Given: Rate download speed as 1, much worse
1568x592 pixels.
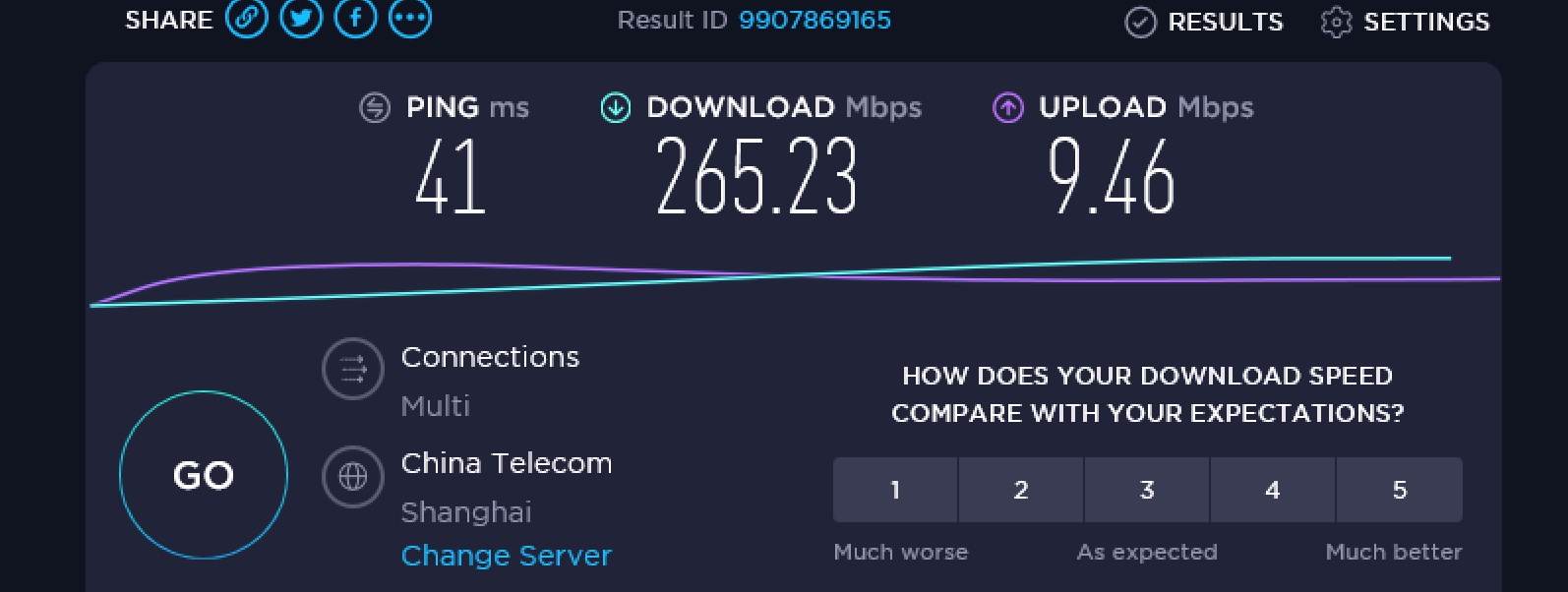Looking at the screenshot, I should point(895,490).
